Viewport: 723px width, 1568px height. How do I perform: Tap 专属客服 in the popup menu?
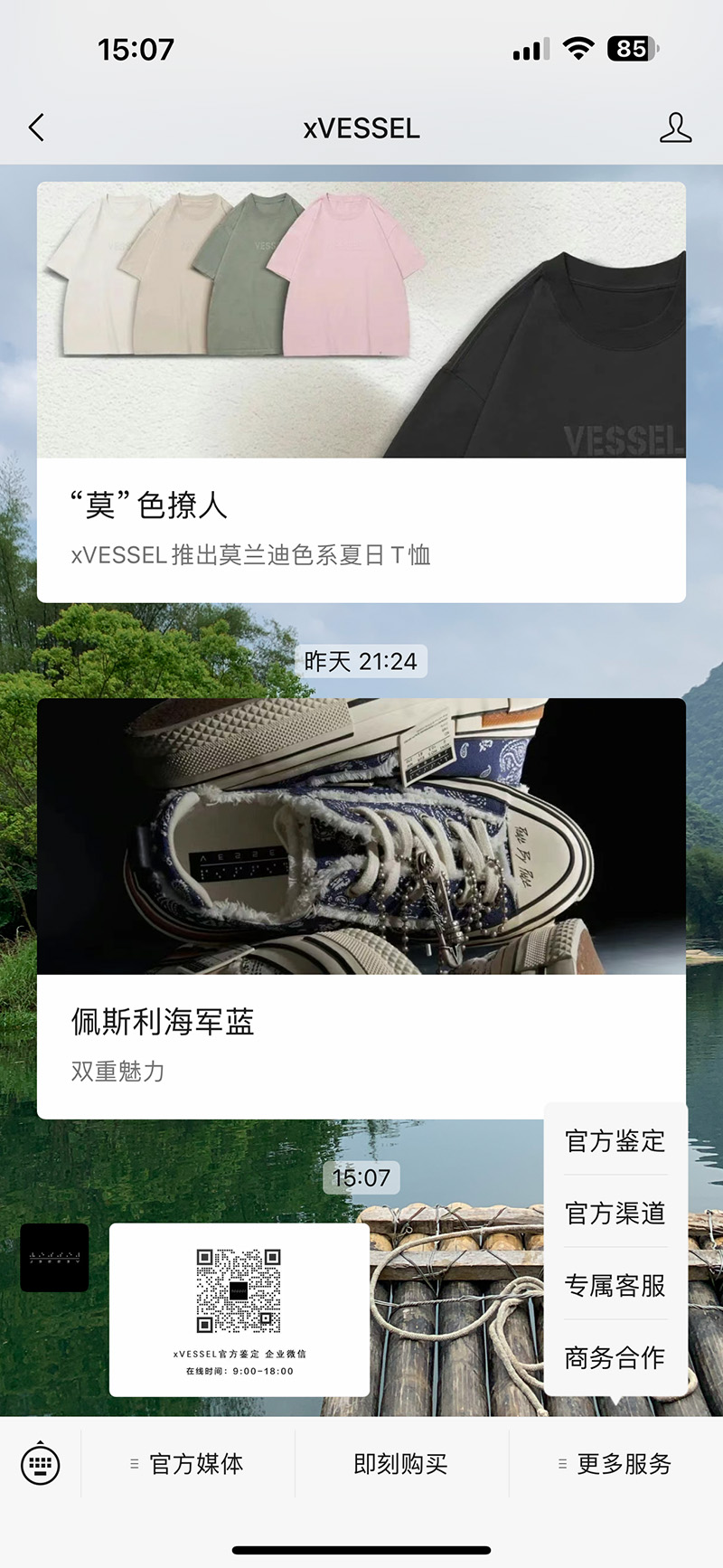tap(615, 1285)
